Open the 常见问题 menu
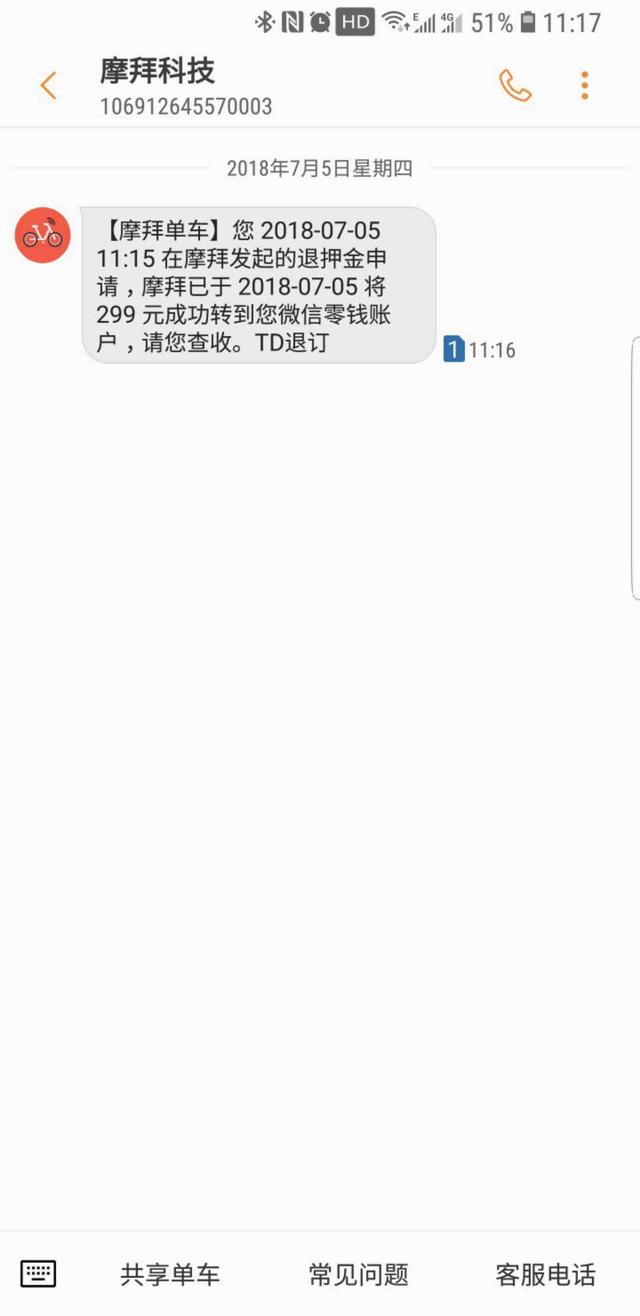 [358, 1274]
